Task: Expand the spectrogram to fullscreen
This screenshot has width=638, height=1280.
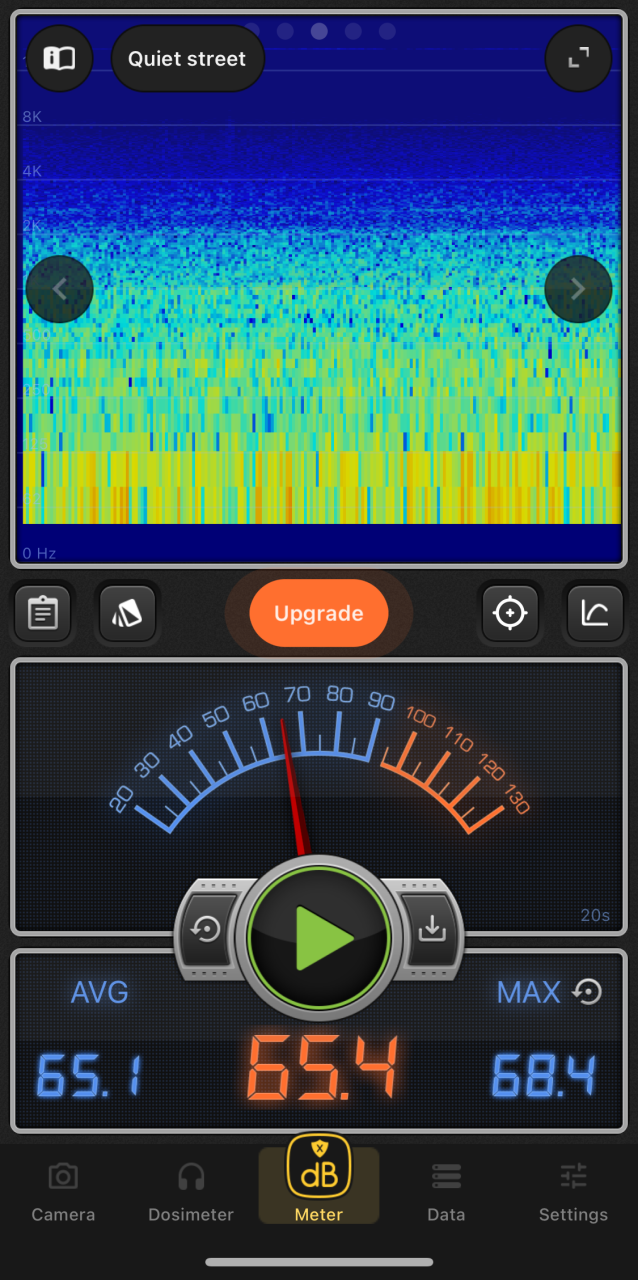Action: point(578,58)
